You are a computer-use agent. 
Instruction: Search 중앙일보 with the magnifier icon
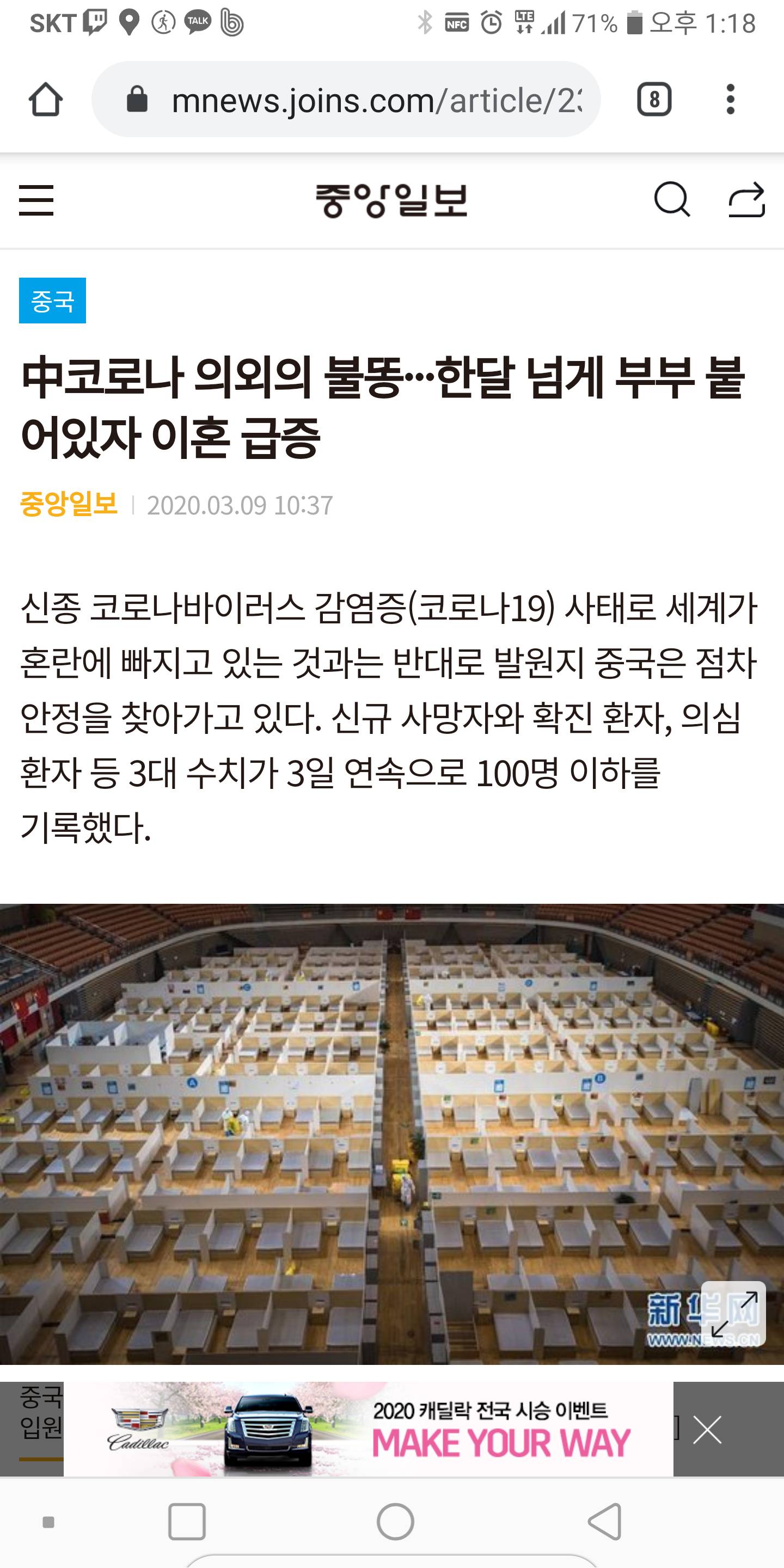(x=671, y=200)
